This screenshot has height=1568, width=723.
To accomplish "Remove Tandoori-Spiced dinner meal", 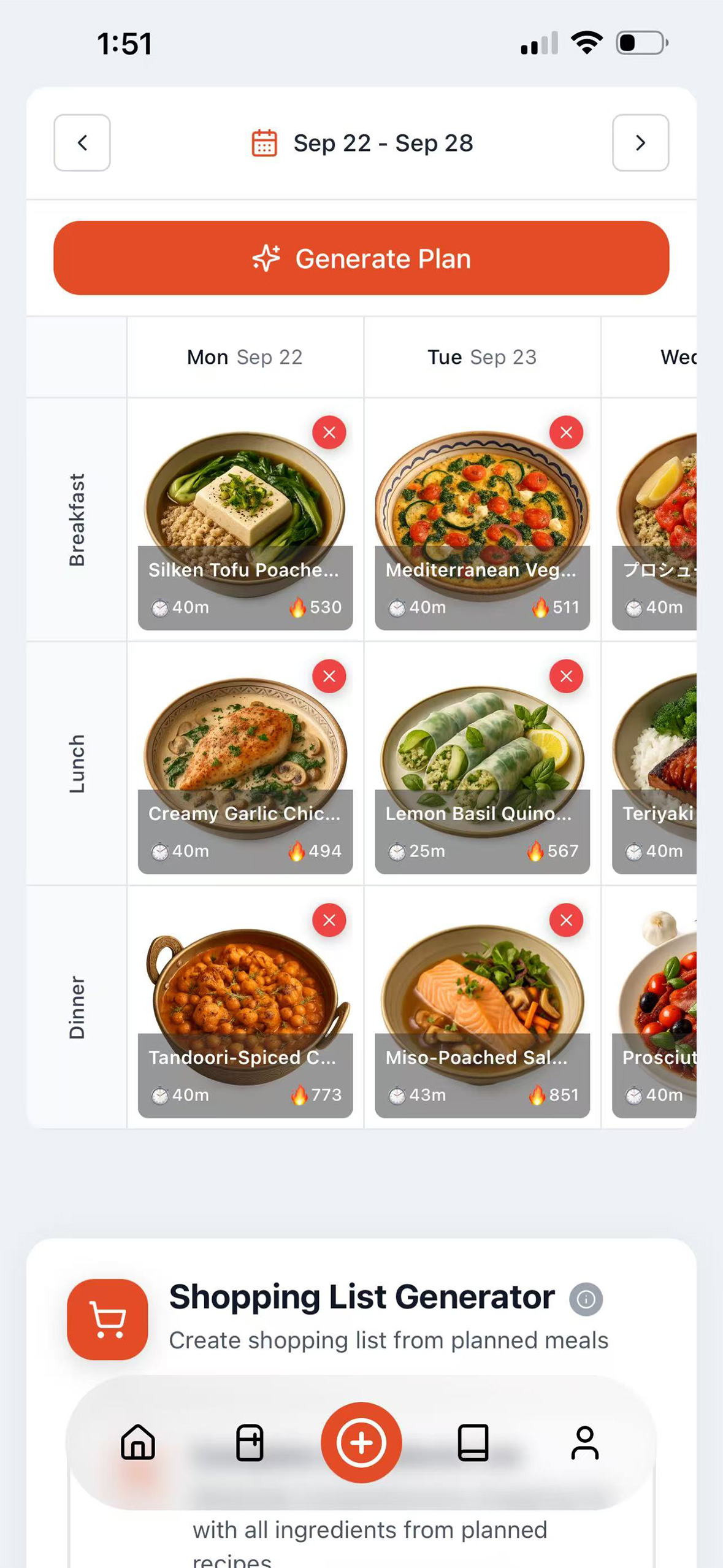I will (x=329, y=920).
